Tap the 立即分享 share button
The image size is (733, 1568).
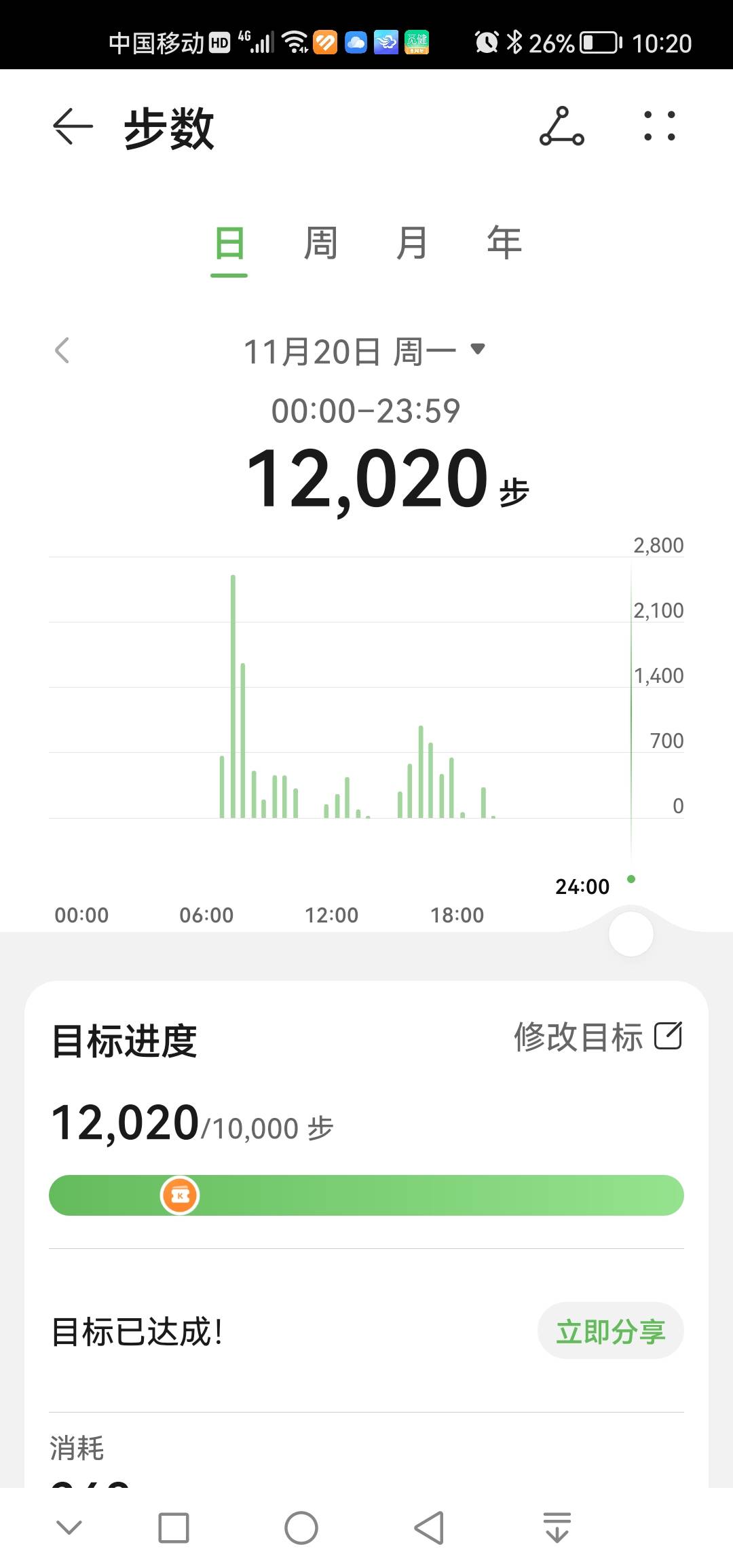pos(609,1330)
